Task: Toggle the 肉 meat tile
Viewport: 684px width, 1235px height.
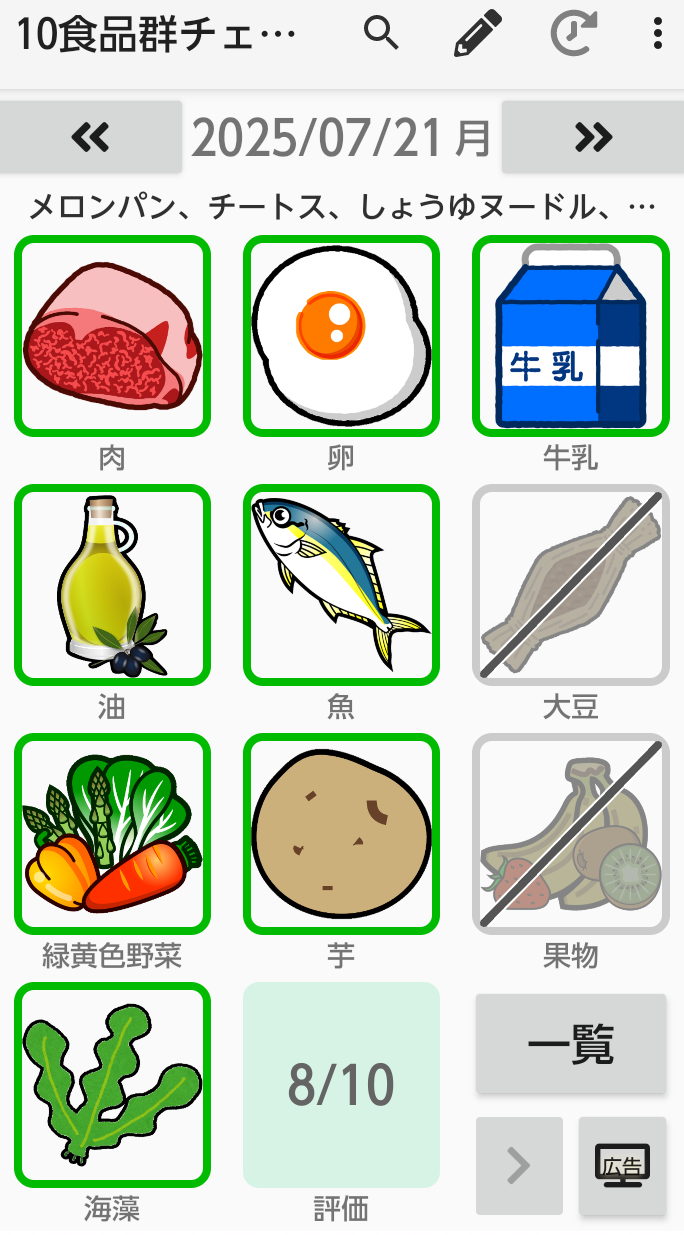Action: (112, 336)
